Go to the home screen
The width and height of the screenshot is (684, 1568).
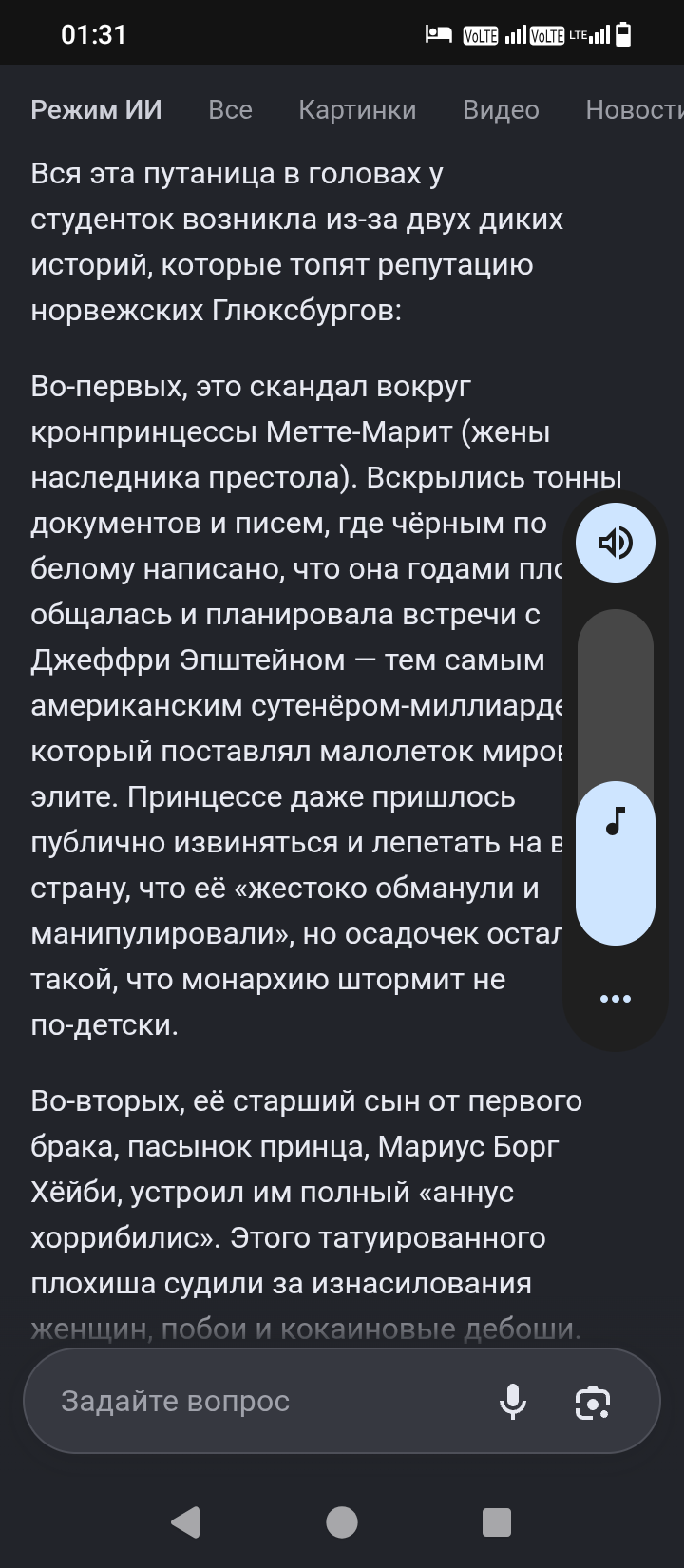342,1522
